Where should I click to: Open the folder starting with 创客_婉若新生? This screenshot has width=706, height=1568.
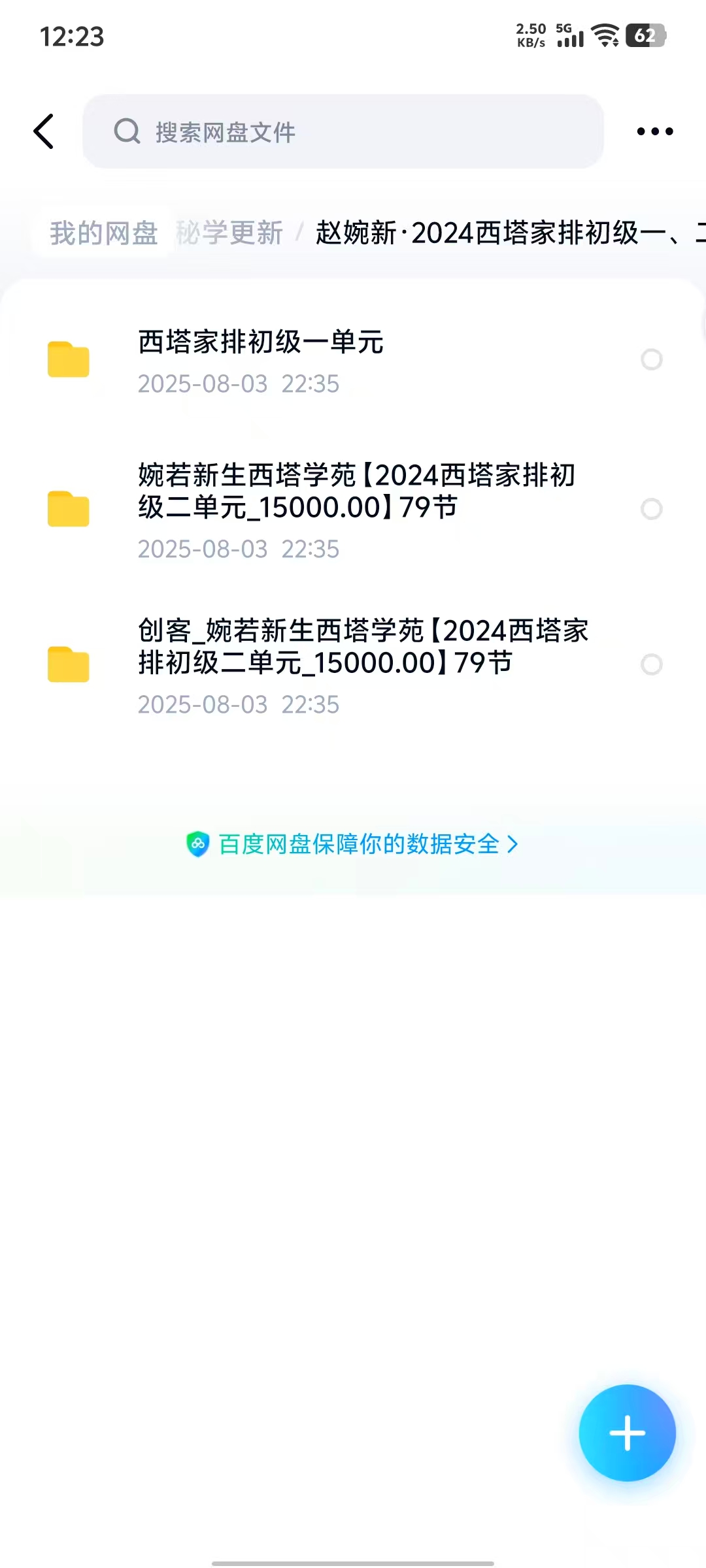[363, 664]
